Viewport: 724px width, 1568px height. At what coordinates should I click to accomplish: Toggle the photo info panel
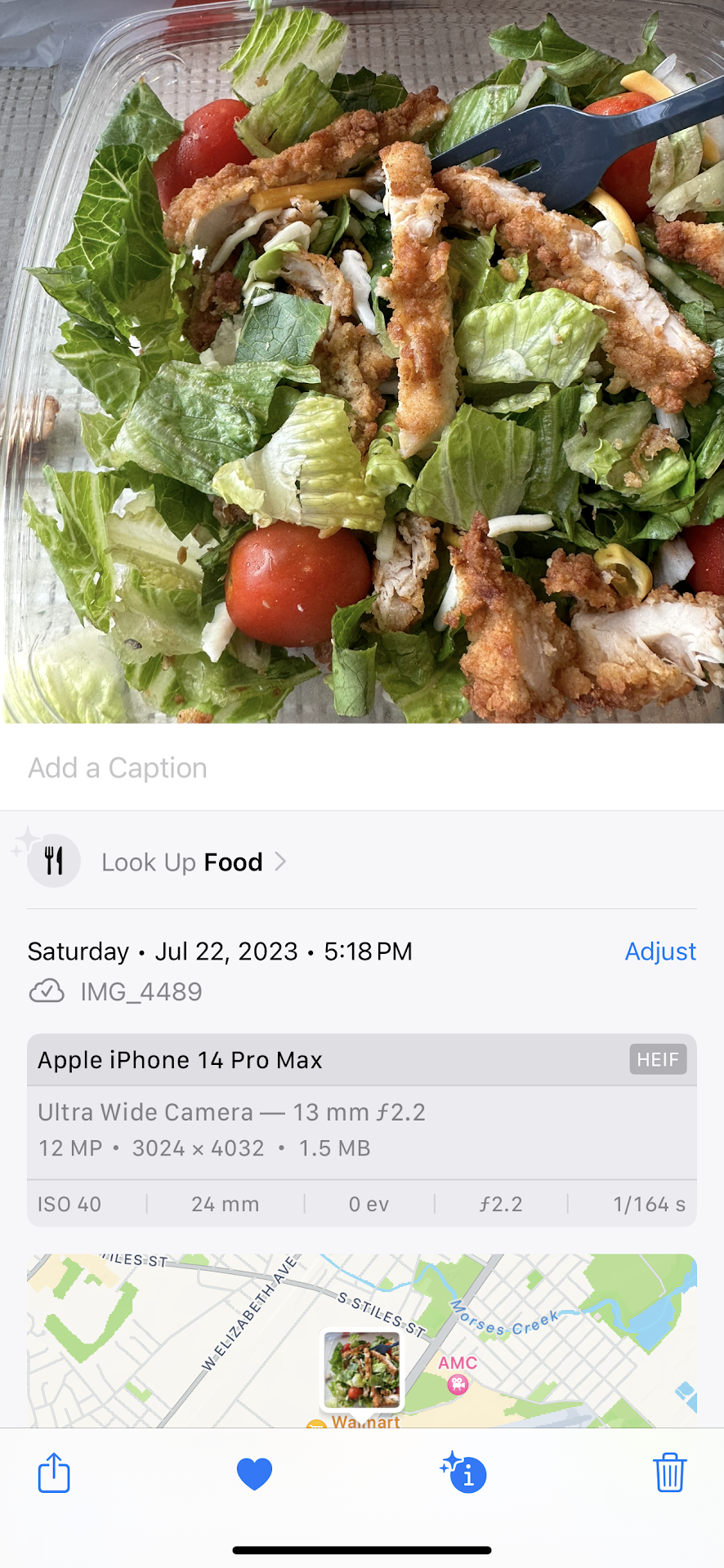pyautogui.click(x=465, y=1474)
